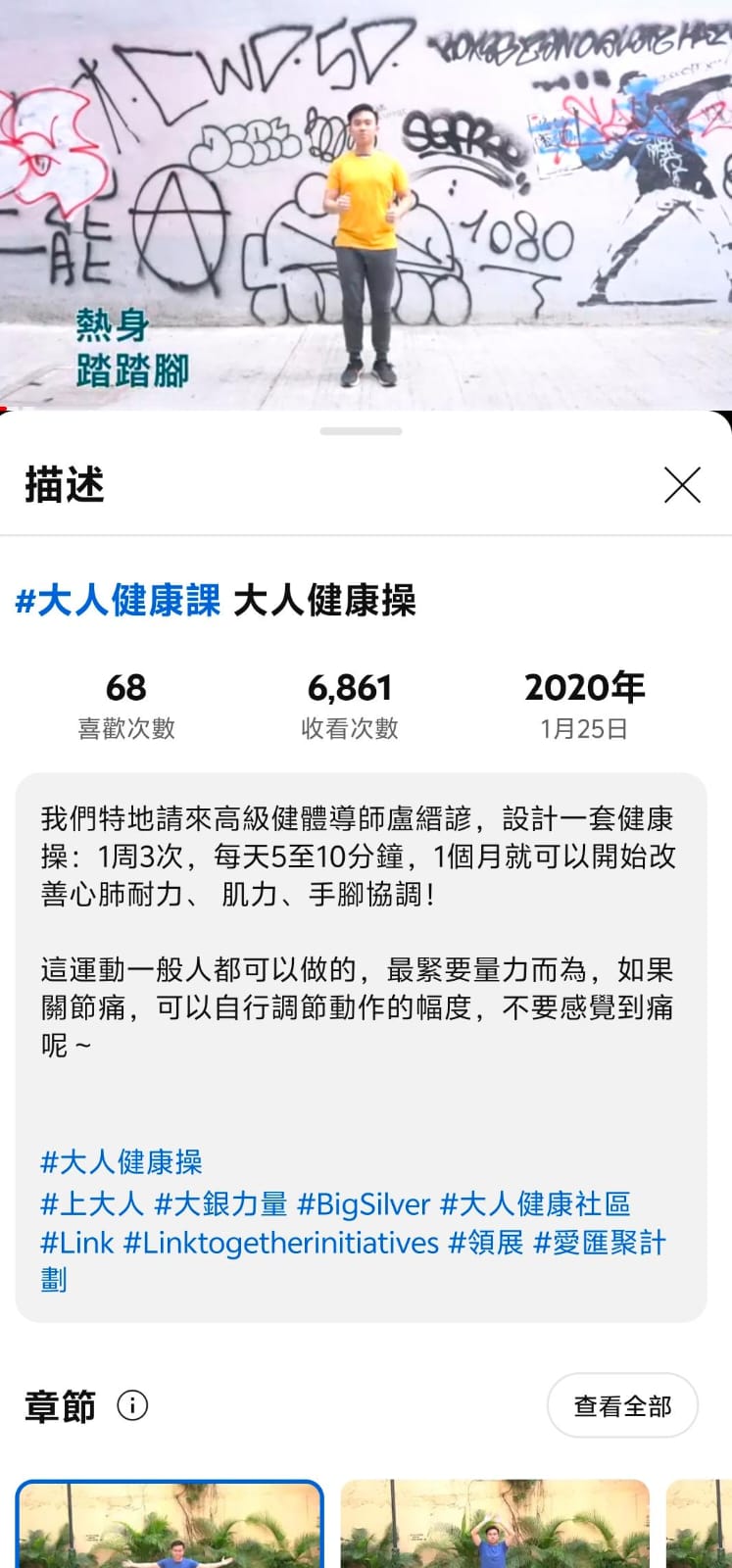Open the #Link hashtag link

point(77,1243)
